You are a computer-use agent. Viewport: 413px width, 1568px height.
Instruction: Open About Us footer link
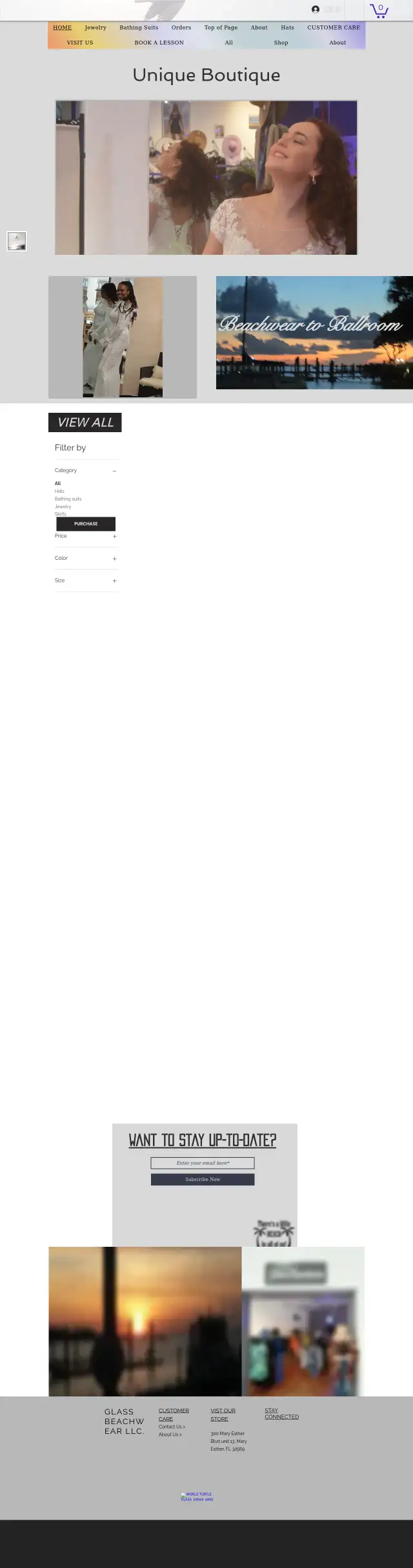pos(170,1434)
